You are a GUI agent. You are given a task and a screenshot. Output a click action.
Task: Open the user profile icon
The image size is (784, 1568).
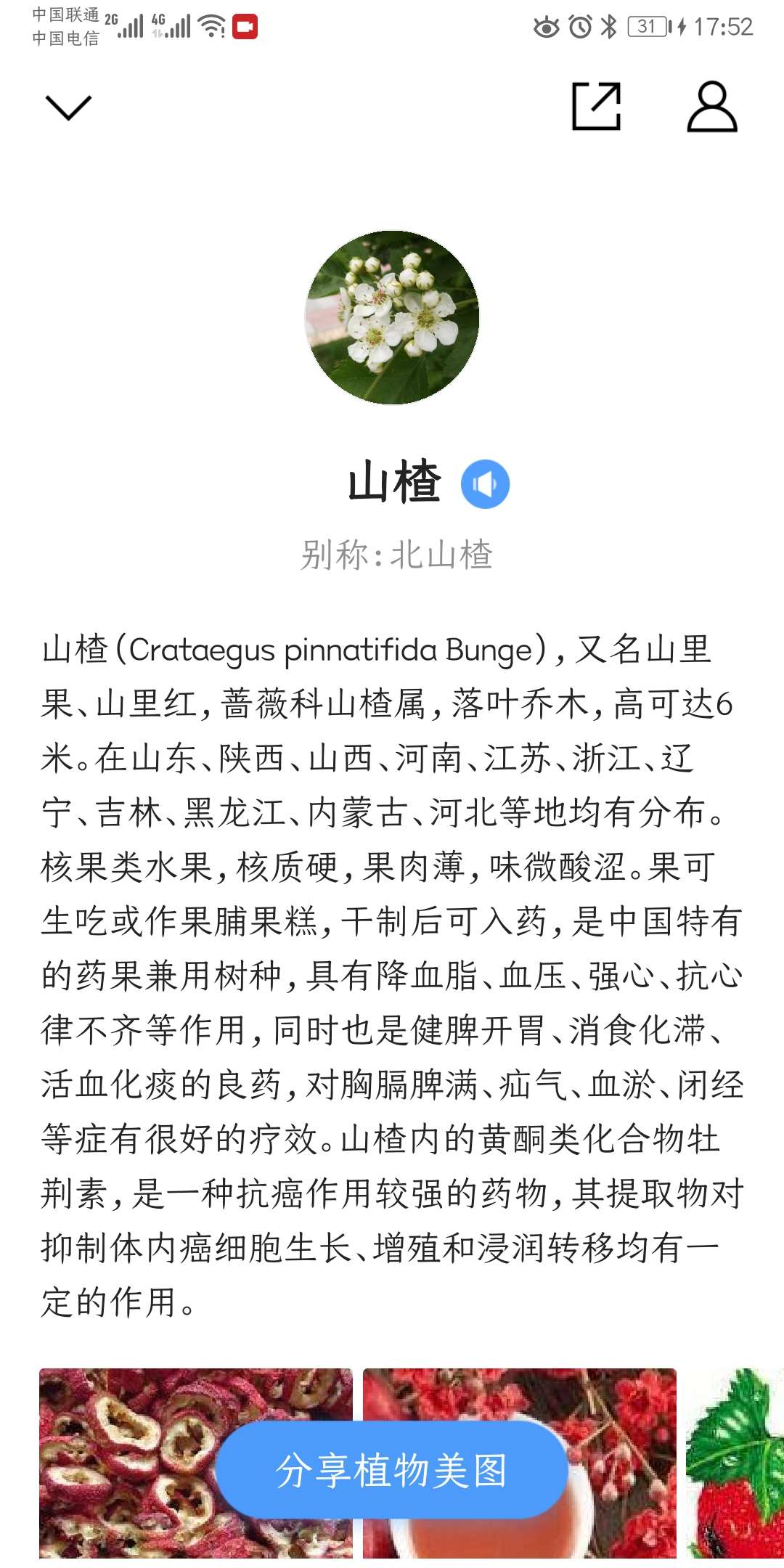[x=712, y=107]
